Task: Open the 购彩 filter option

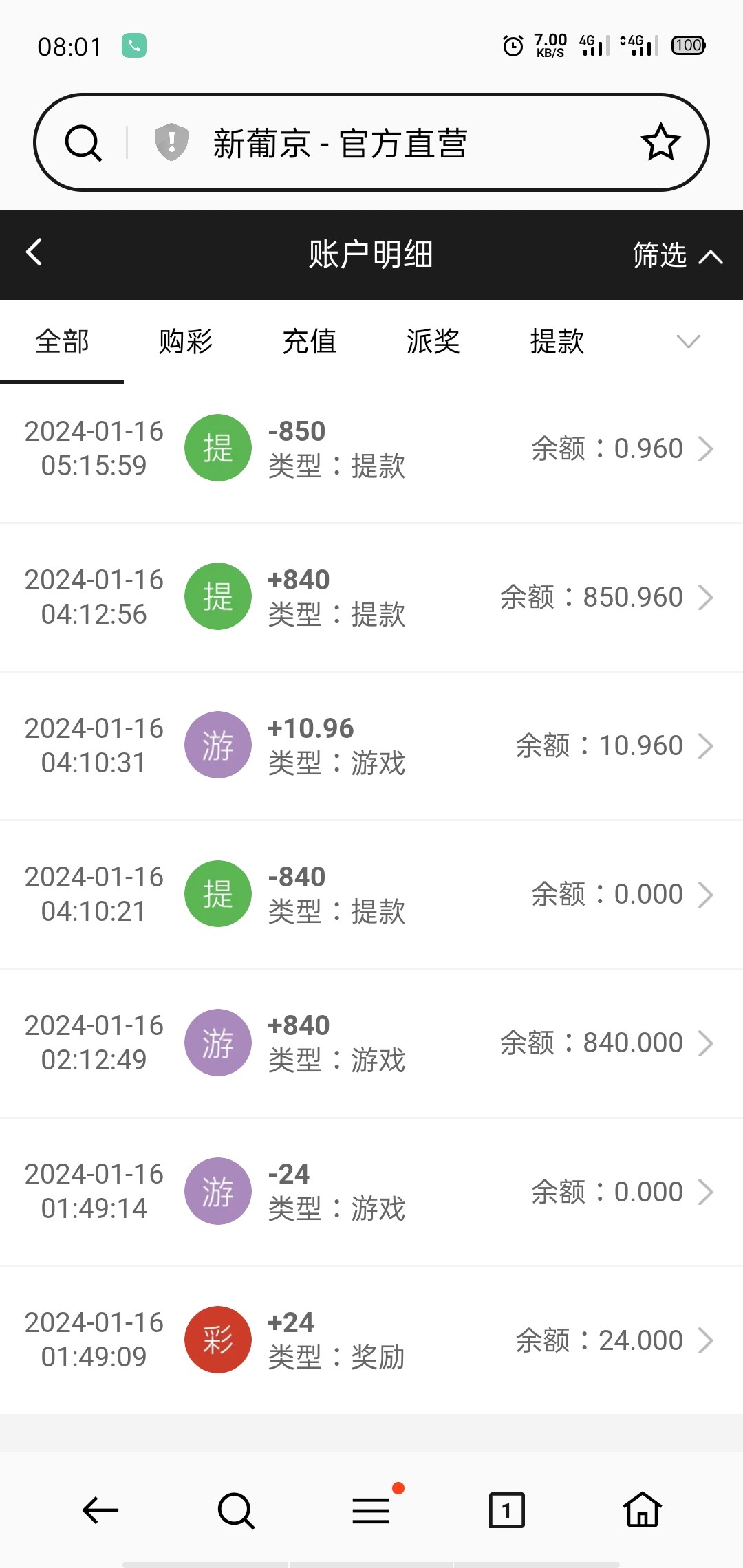Action: pyautogui.click(x=184, y=342)
